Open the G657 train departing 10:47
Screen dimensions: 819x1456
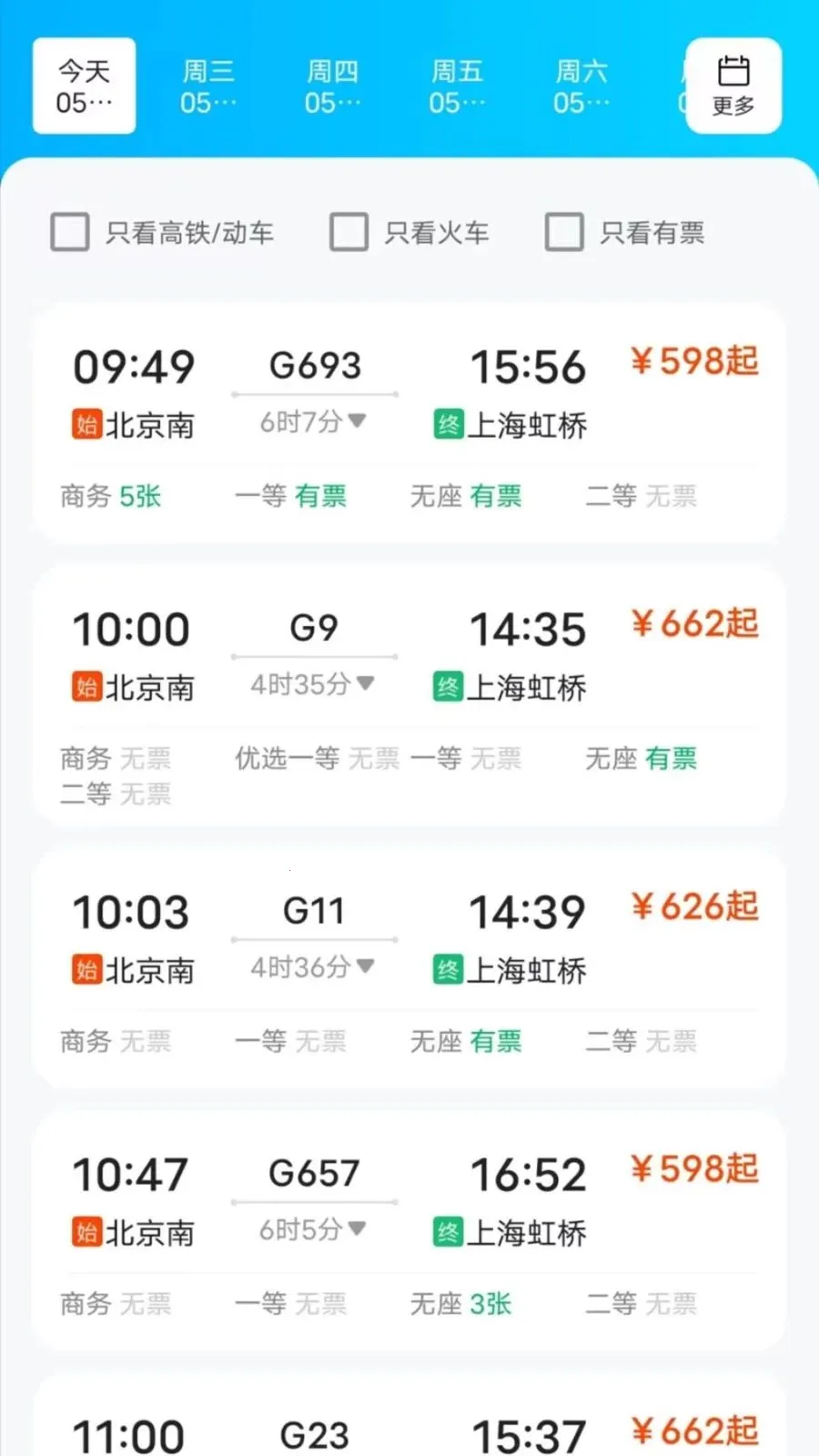coord(409,1231)
